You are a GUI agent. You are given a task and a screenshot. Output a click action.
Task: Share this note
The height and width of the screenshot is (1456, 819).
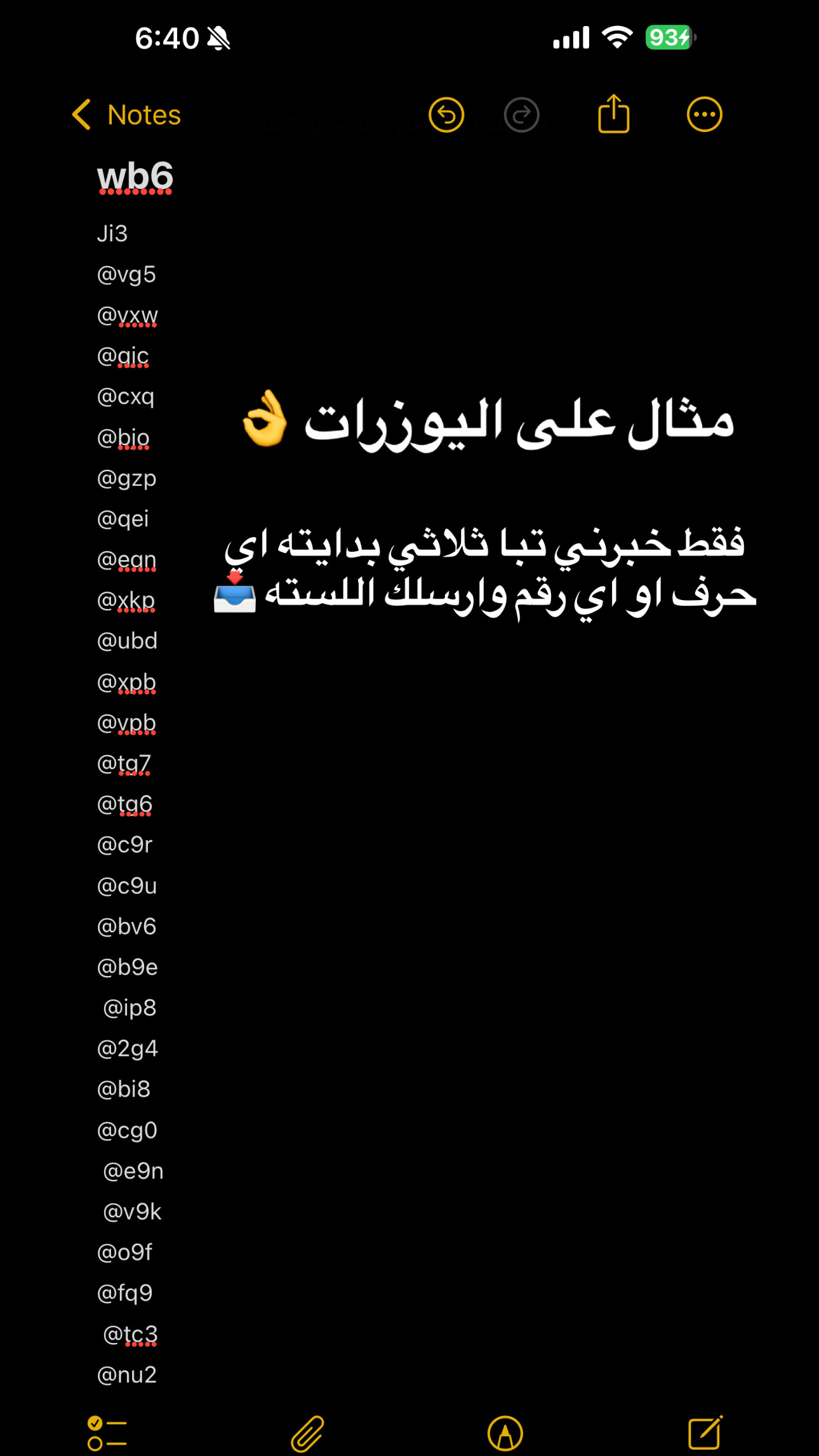(613, 114)
